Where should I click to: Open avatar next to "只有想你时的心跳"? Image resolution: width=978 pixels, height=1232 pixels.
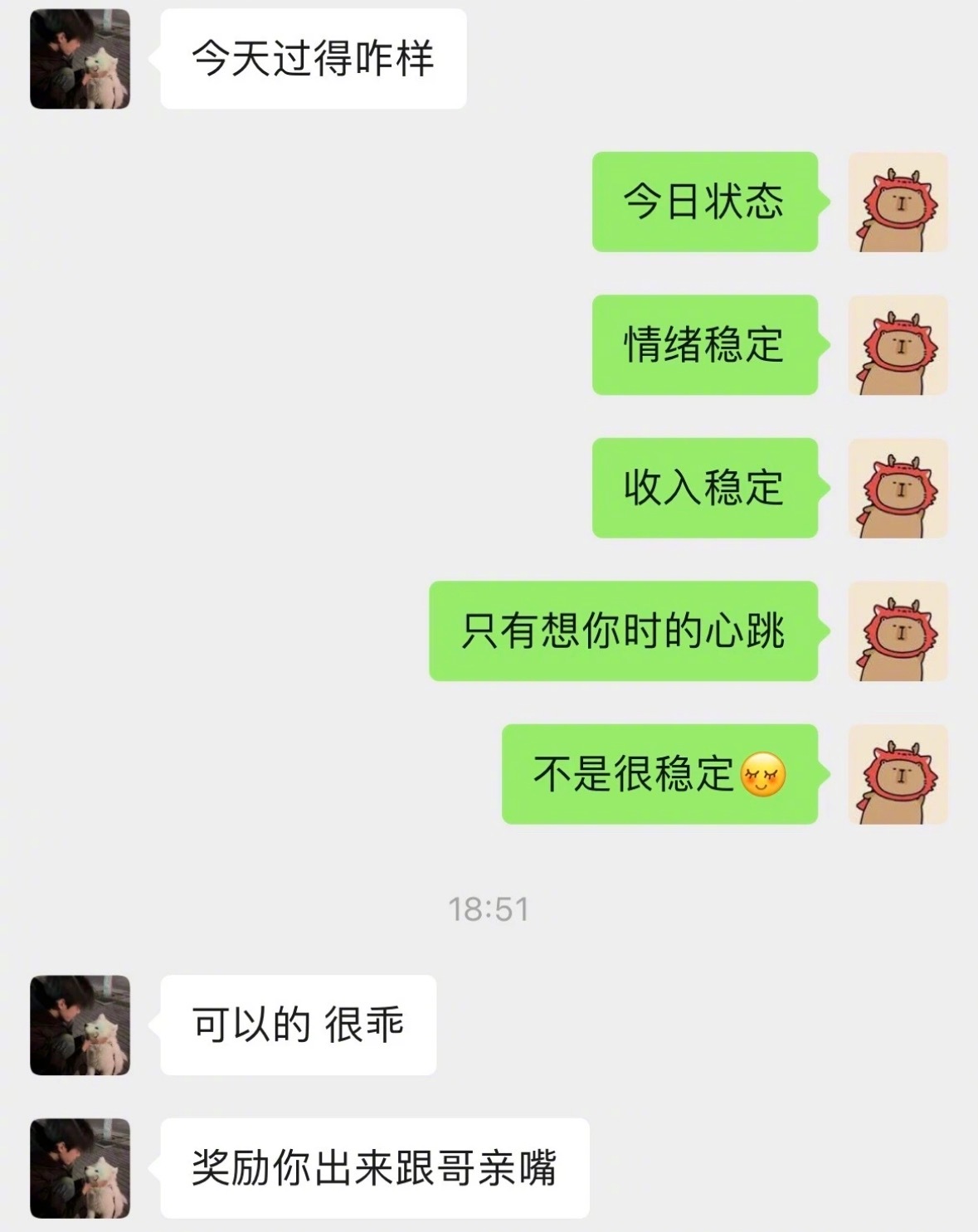(897, 631)
